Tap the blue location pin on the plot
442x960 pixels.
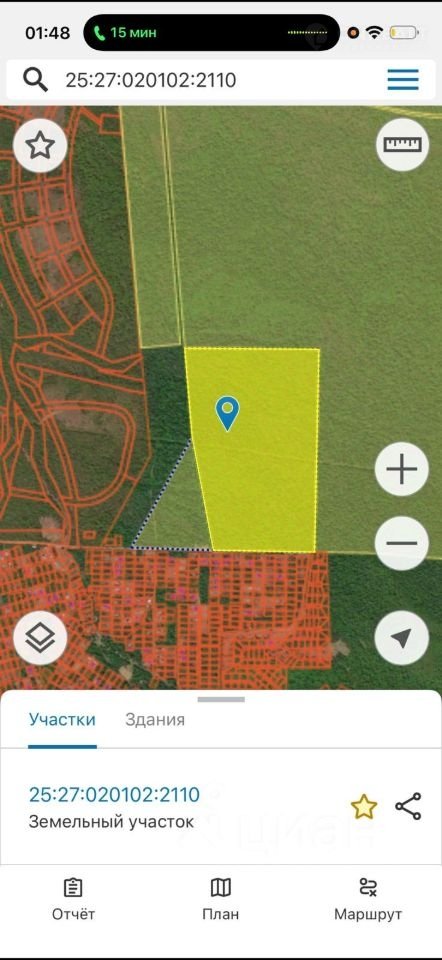pyautogui.click(x=227, y=413)
